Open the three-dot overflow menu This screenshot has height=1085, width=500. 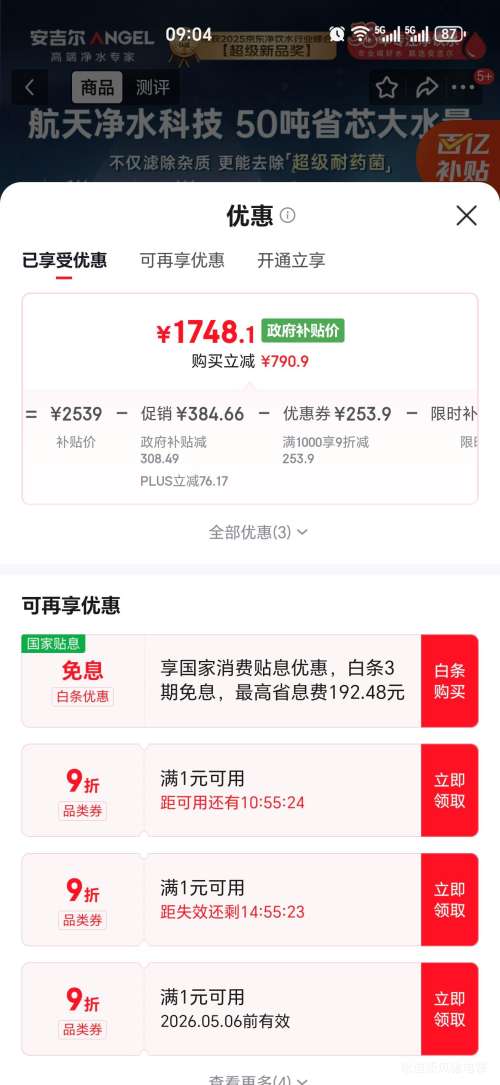[463, 87]
